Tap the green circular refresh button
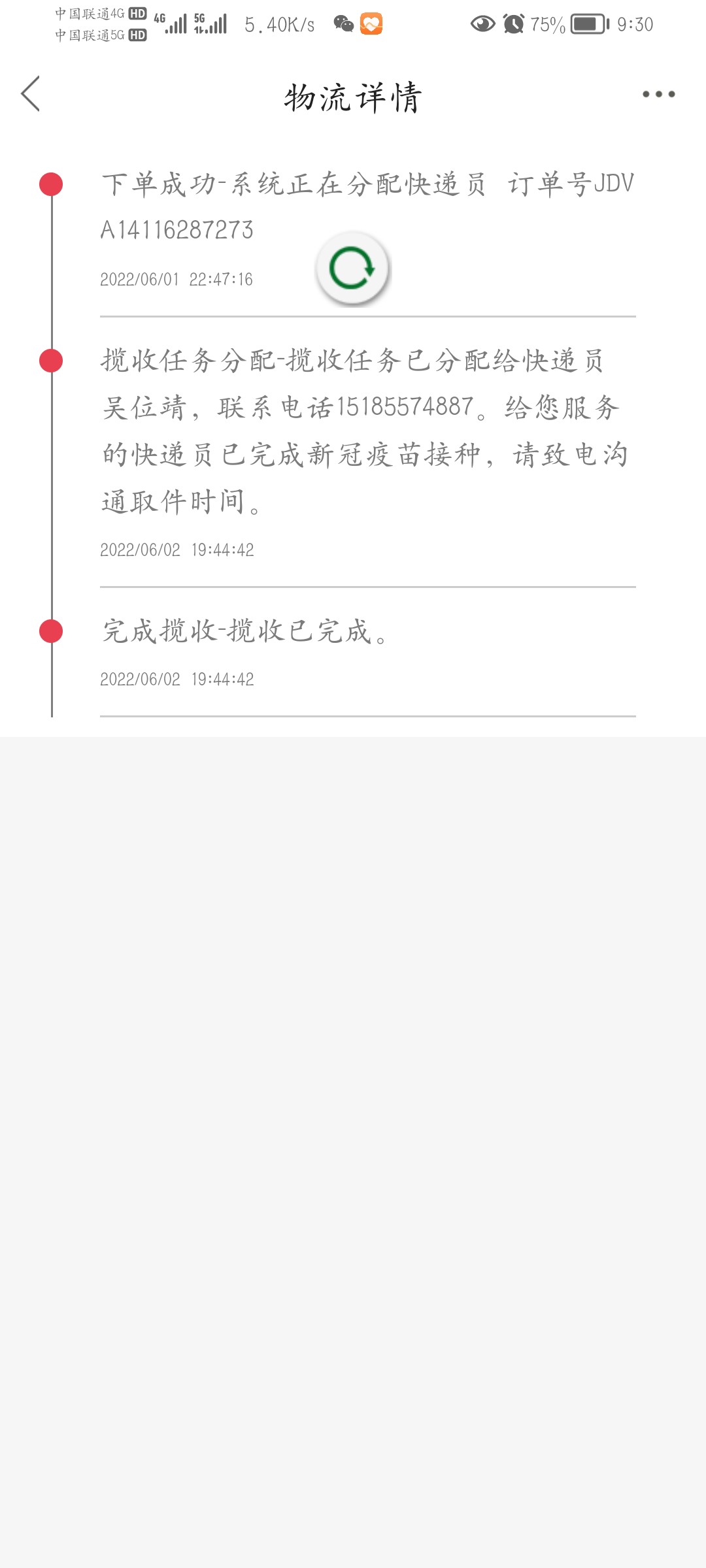 pyautogui.click(x=352, y=269)
